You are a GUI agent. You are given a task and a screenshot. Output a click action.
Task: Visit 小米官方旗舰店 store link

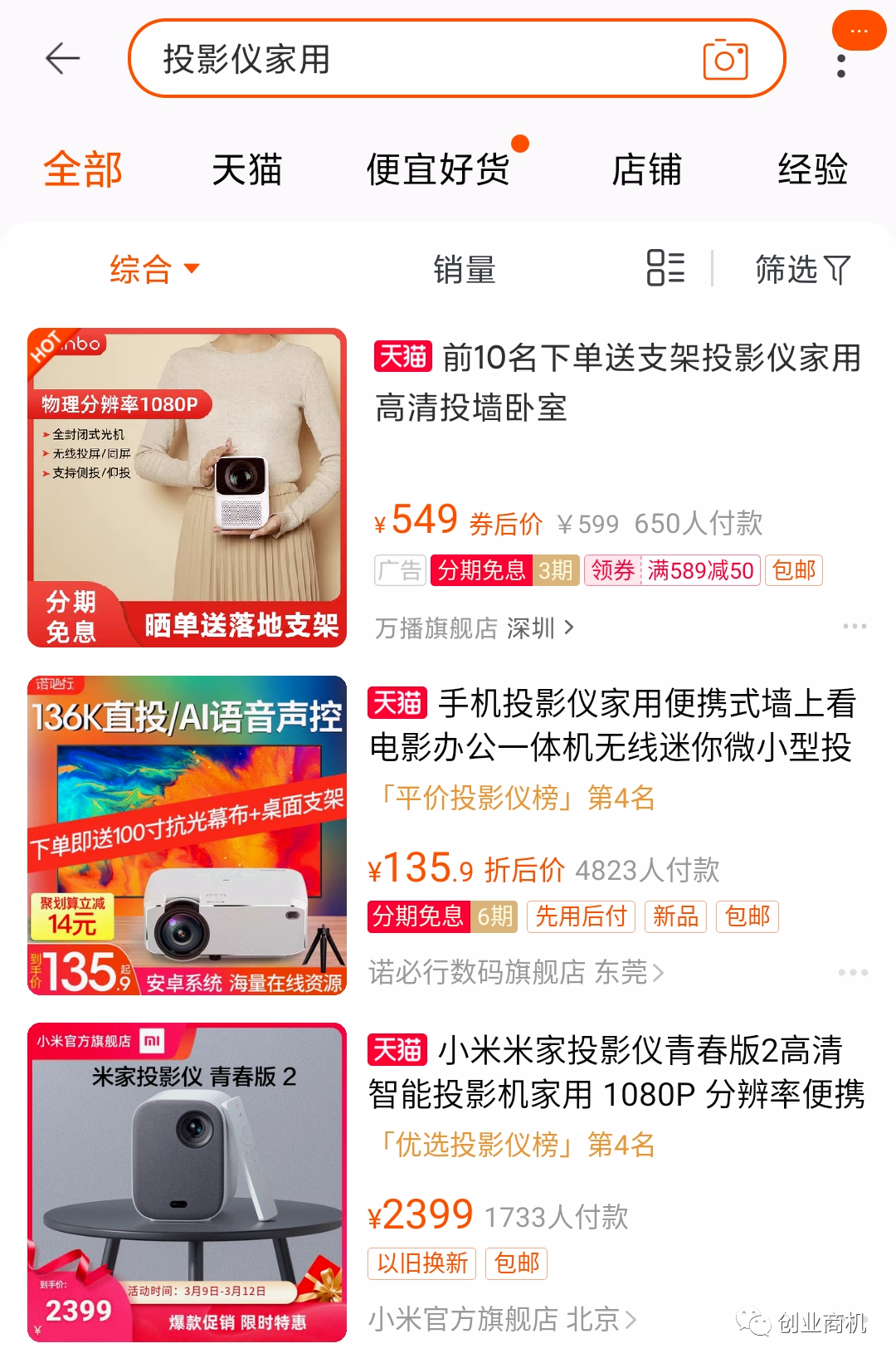pyautogui.click(x=502, y=1319)
